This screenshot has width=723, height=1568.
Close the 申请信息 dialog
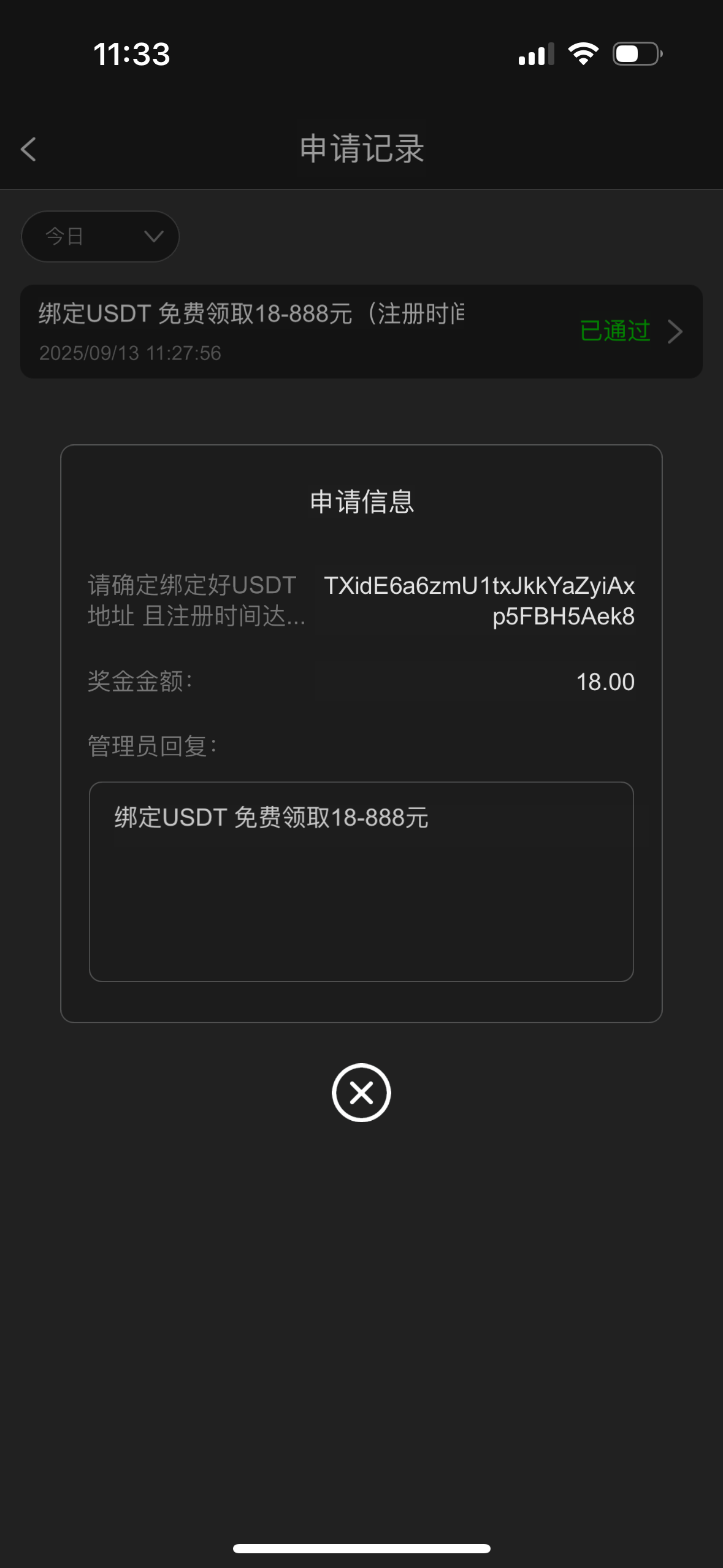pyautogui.click(x=361, y=1093)
